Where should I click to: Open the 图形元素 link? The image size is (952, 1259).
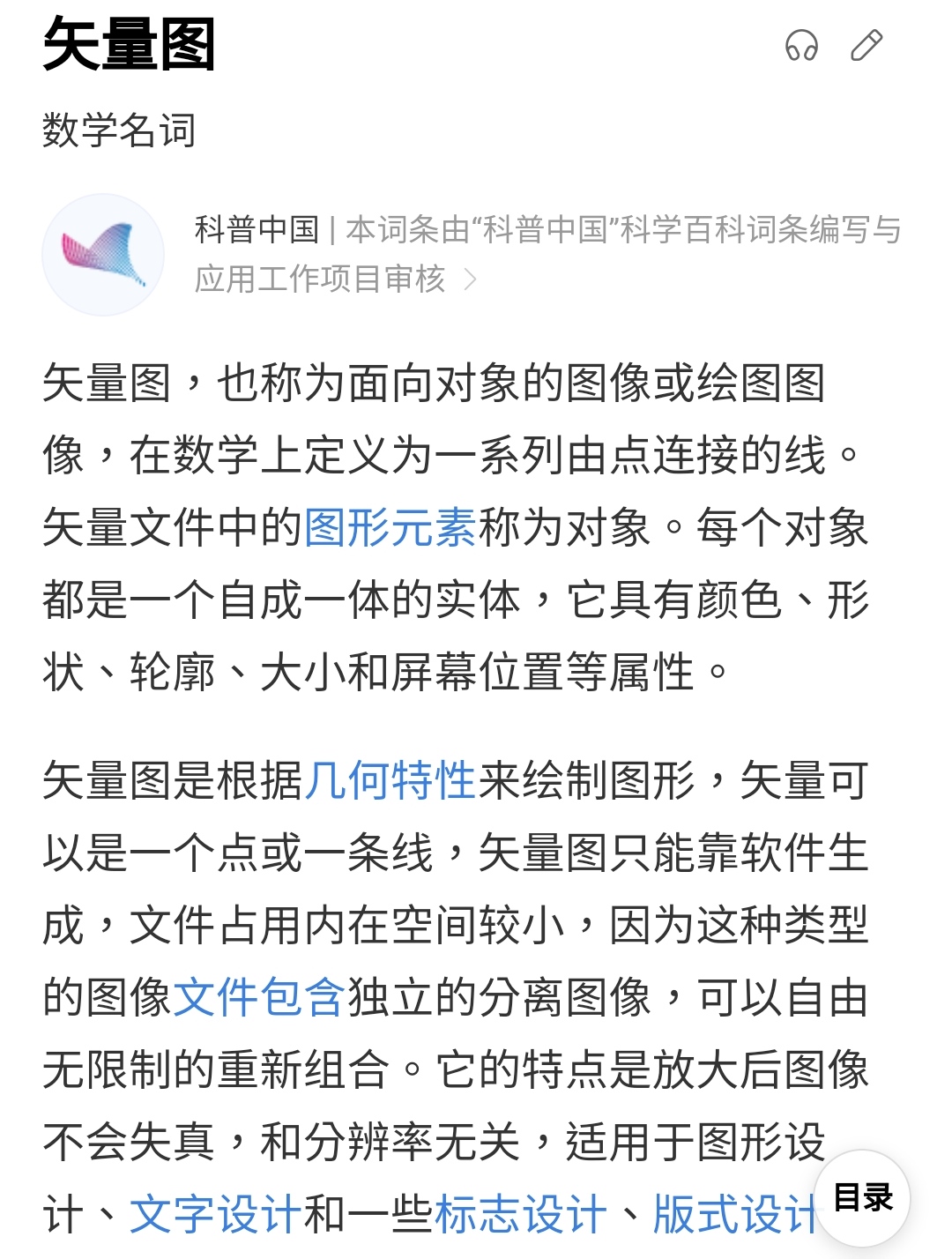(x=390, y=528)
